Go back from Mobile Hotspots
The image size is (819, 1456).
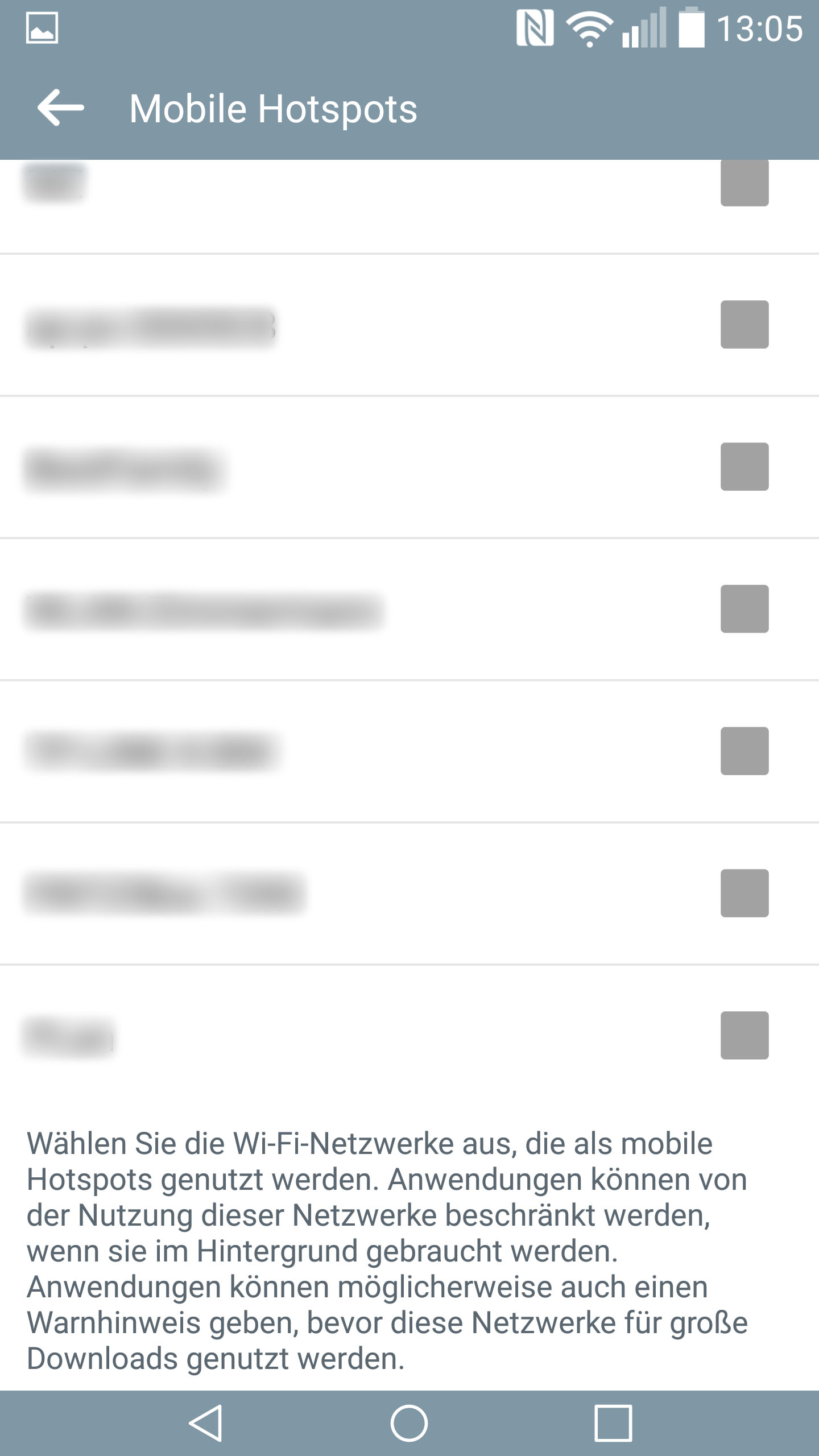coord(60,108)
